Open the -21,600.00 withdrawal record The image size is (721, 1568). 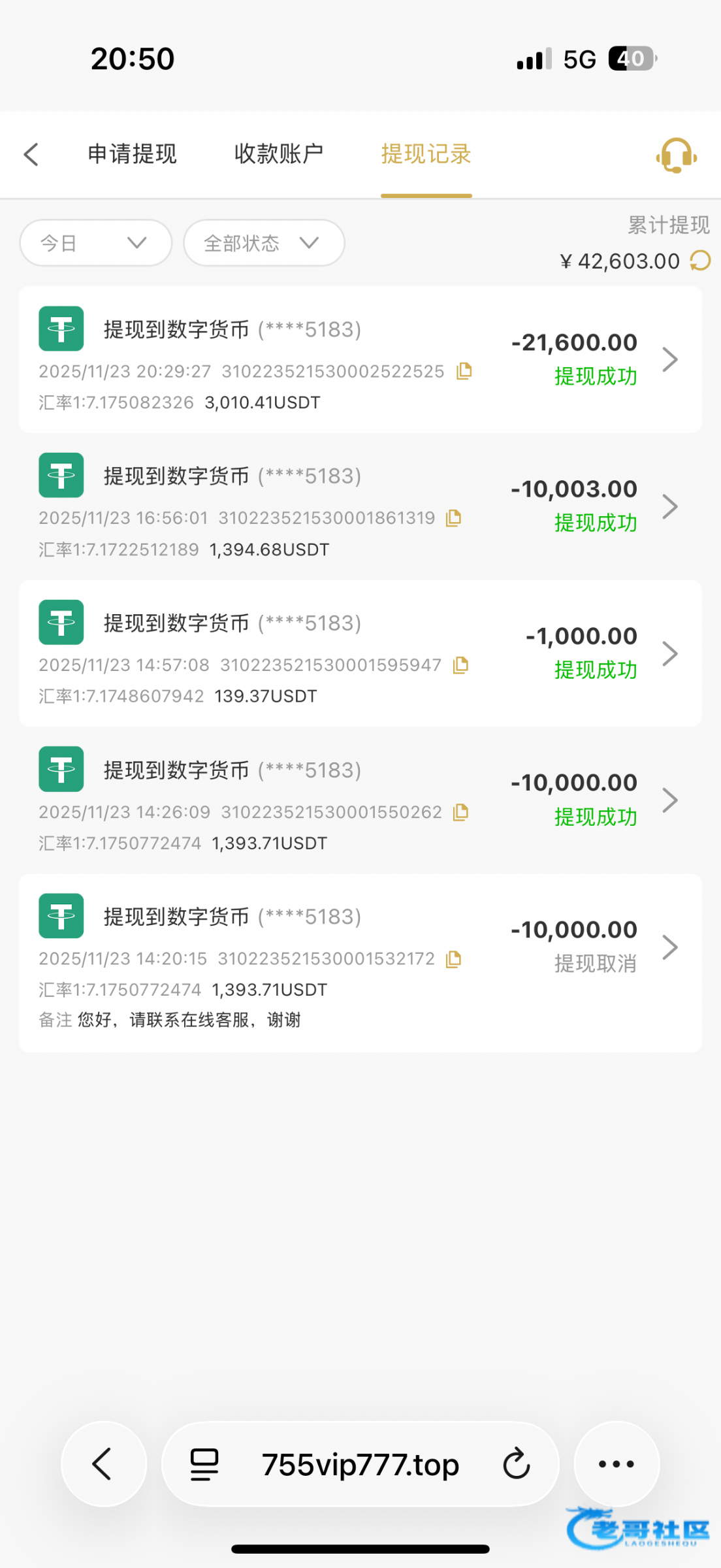click(x=670, y=359)
